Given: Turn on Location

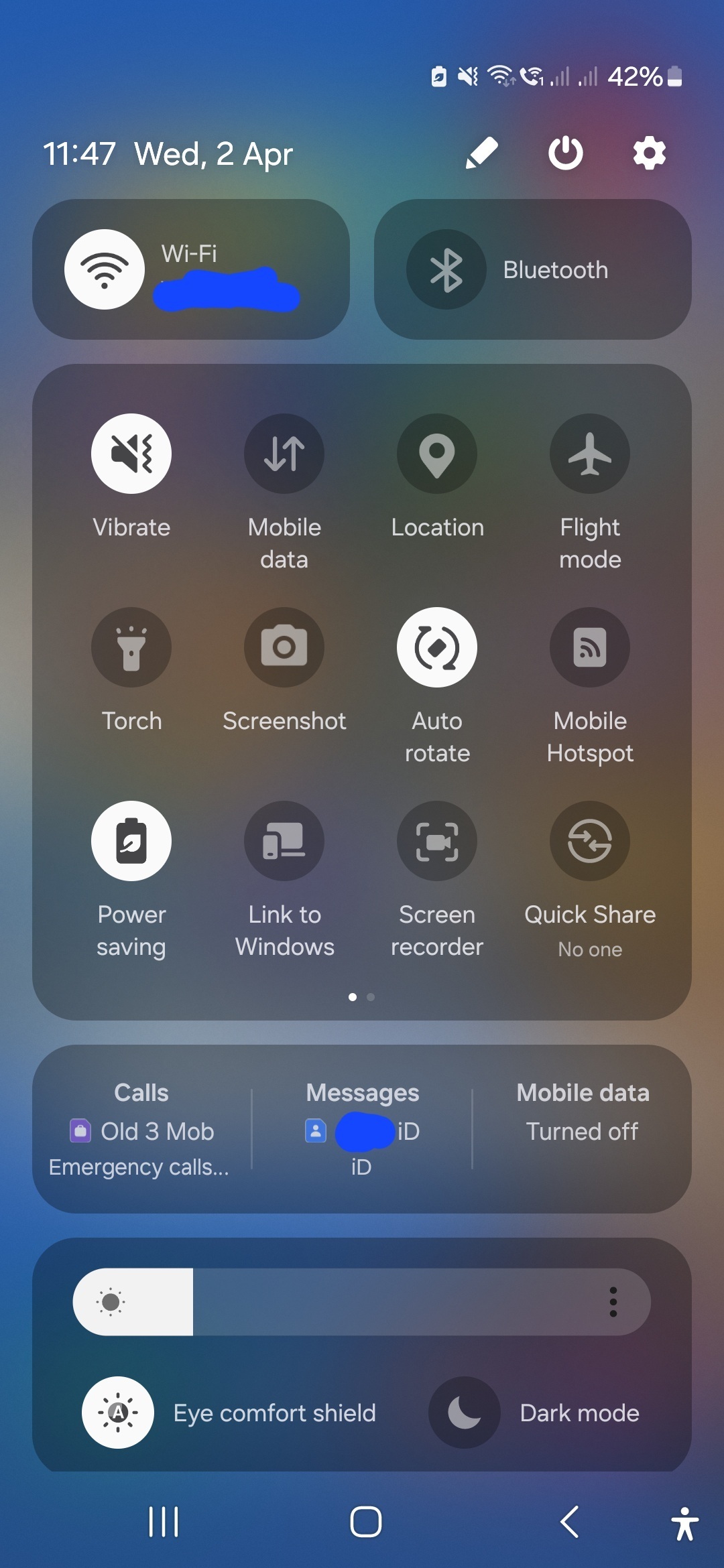Looking at the screenshot, I should [437, 454].
